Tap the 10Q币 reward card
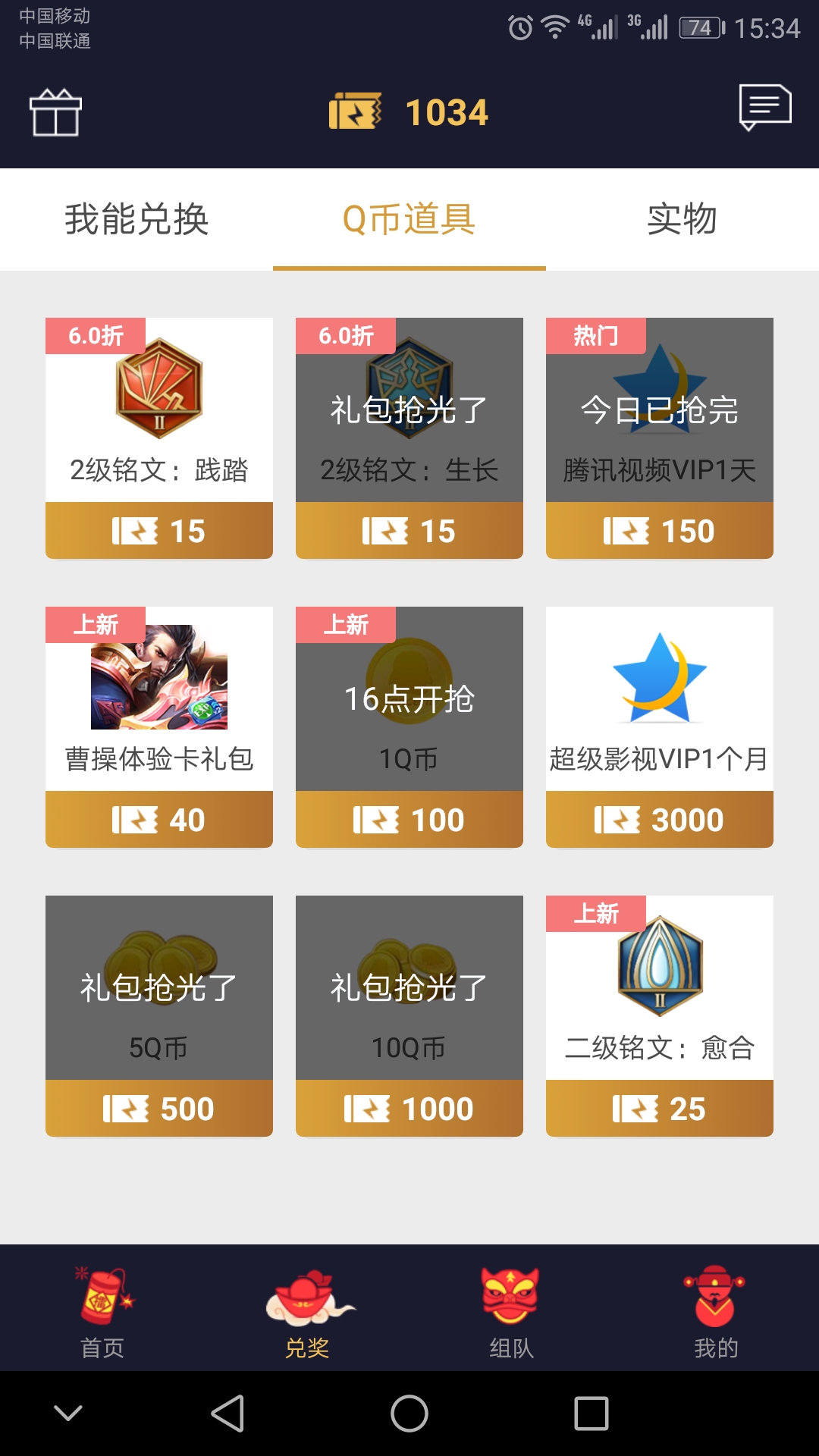This screenshot has width=819, height=1456. click(x=409, y=1015)
